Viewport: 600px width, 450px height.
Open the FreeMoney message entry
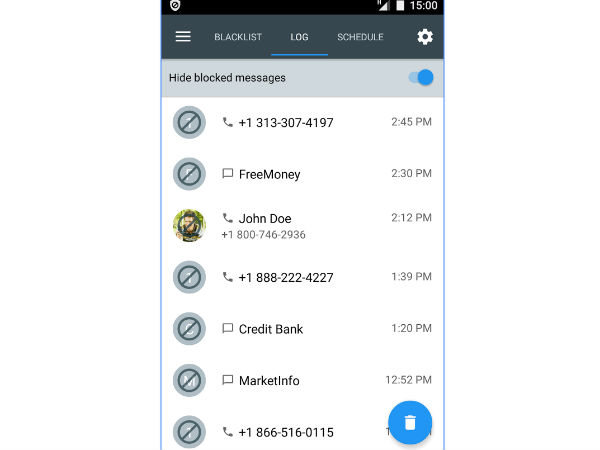pyautogui.click(x=300, y=174)
